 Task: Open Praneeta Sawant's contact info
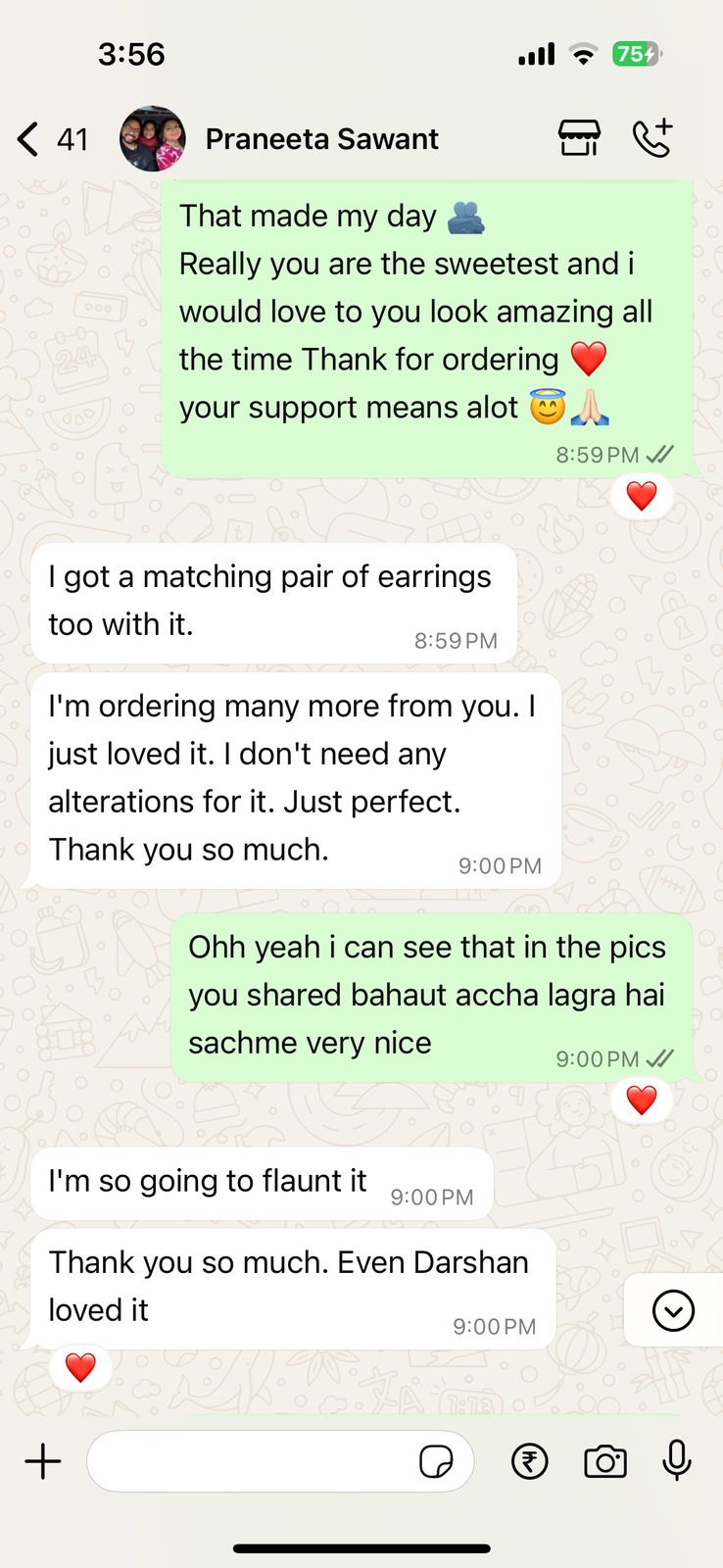(x=321, y=139)
